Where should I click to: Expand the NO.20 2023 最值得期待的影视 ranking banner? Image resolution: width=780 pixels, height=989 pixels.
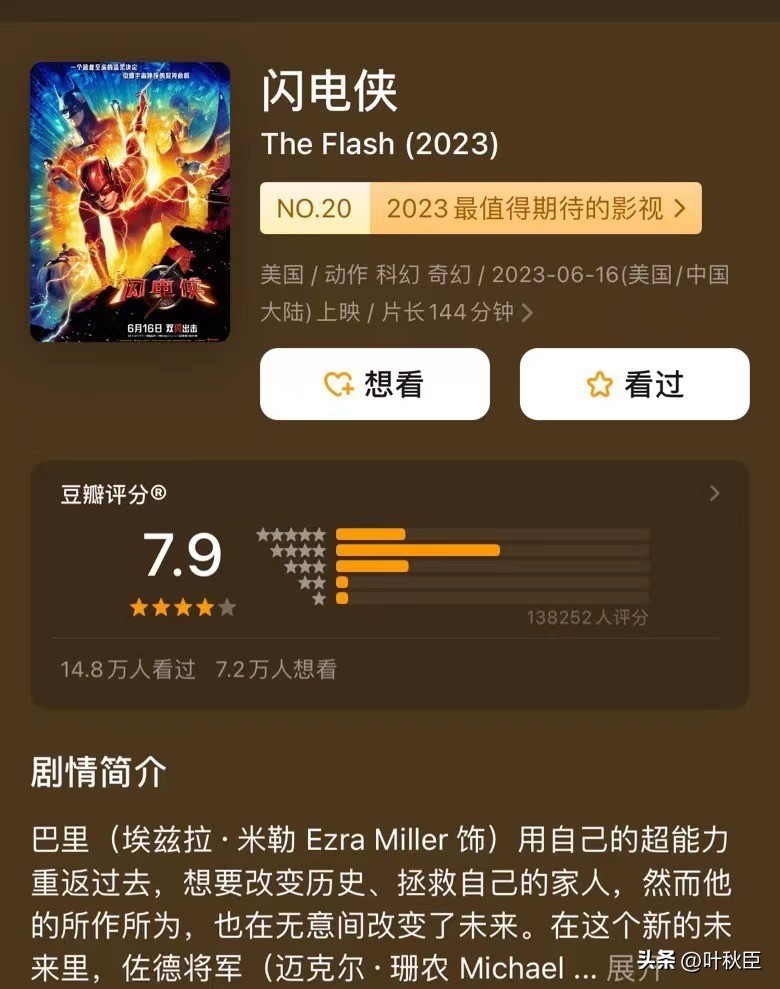point(482,210)
